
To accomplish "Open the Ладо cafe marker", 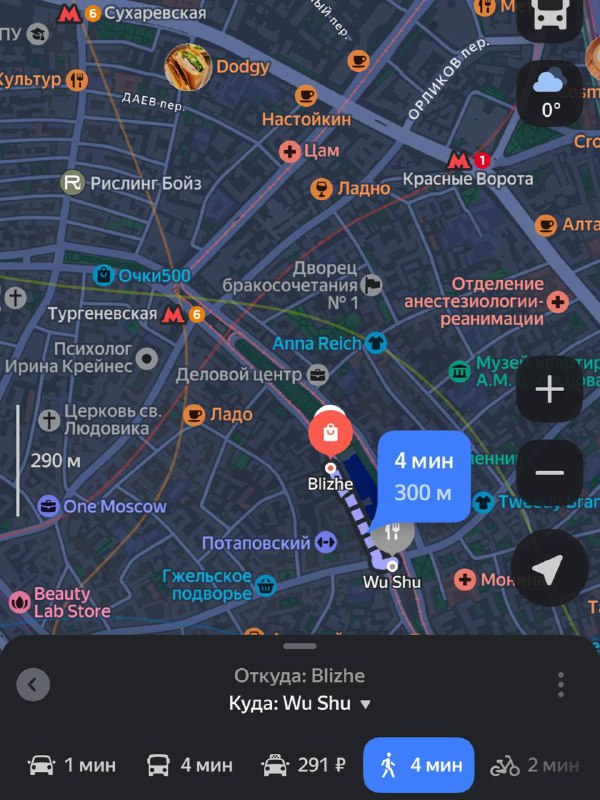I will [194, 414].
